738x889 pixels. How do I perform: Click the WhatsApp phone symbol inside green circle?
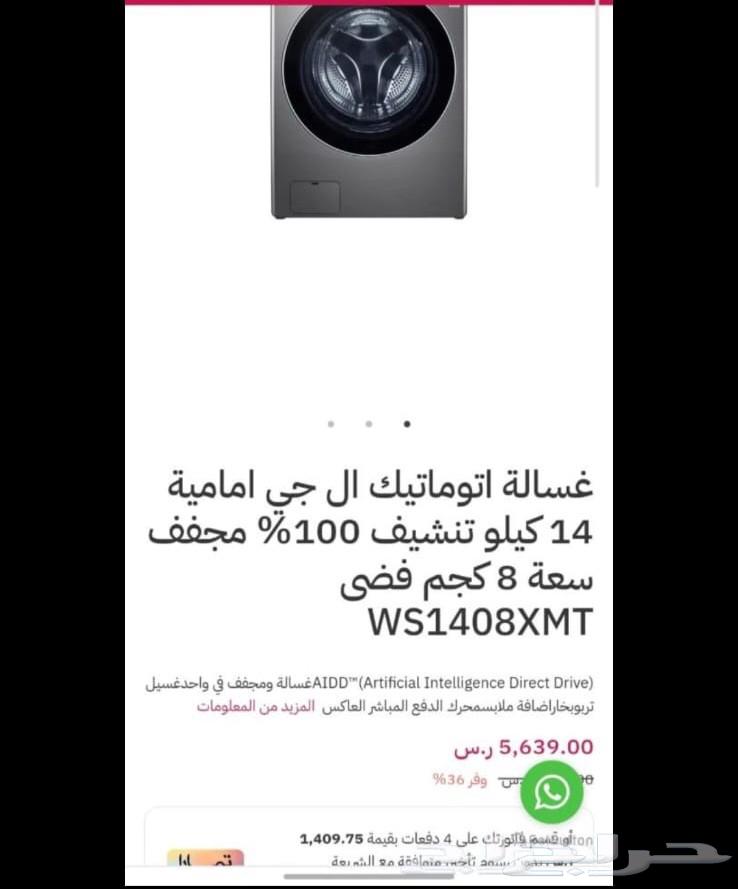click(x=551, y=791)
